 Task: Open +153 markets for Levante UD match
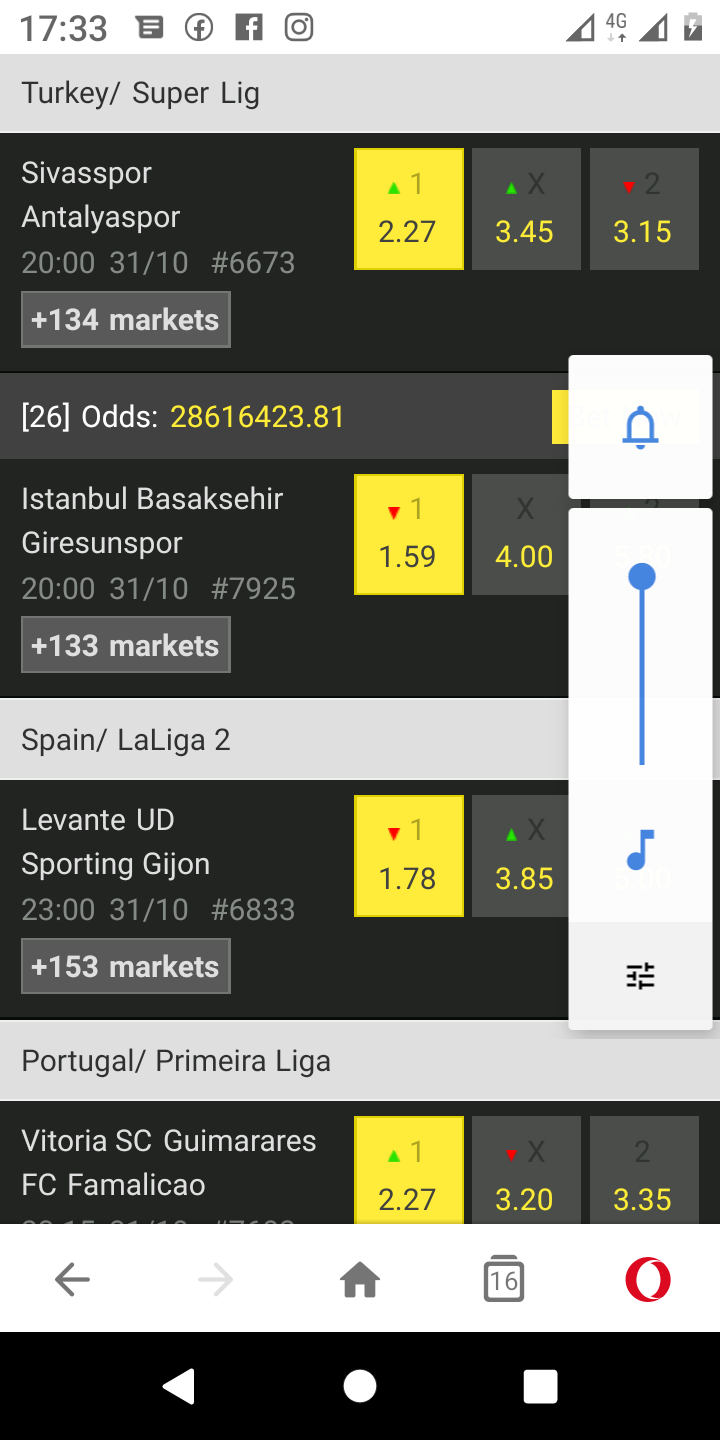[x=126, y=966]
